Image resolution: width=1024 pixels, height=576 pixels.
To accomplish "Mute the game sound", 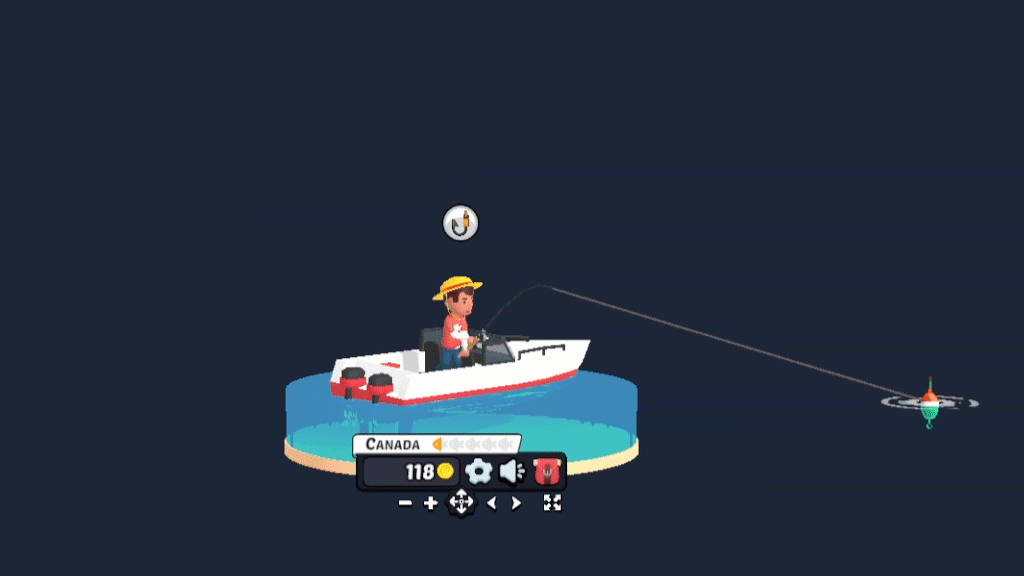I will tap(512, 471).
